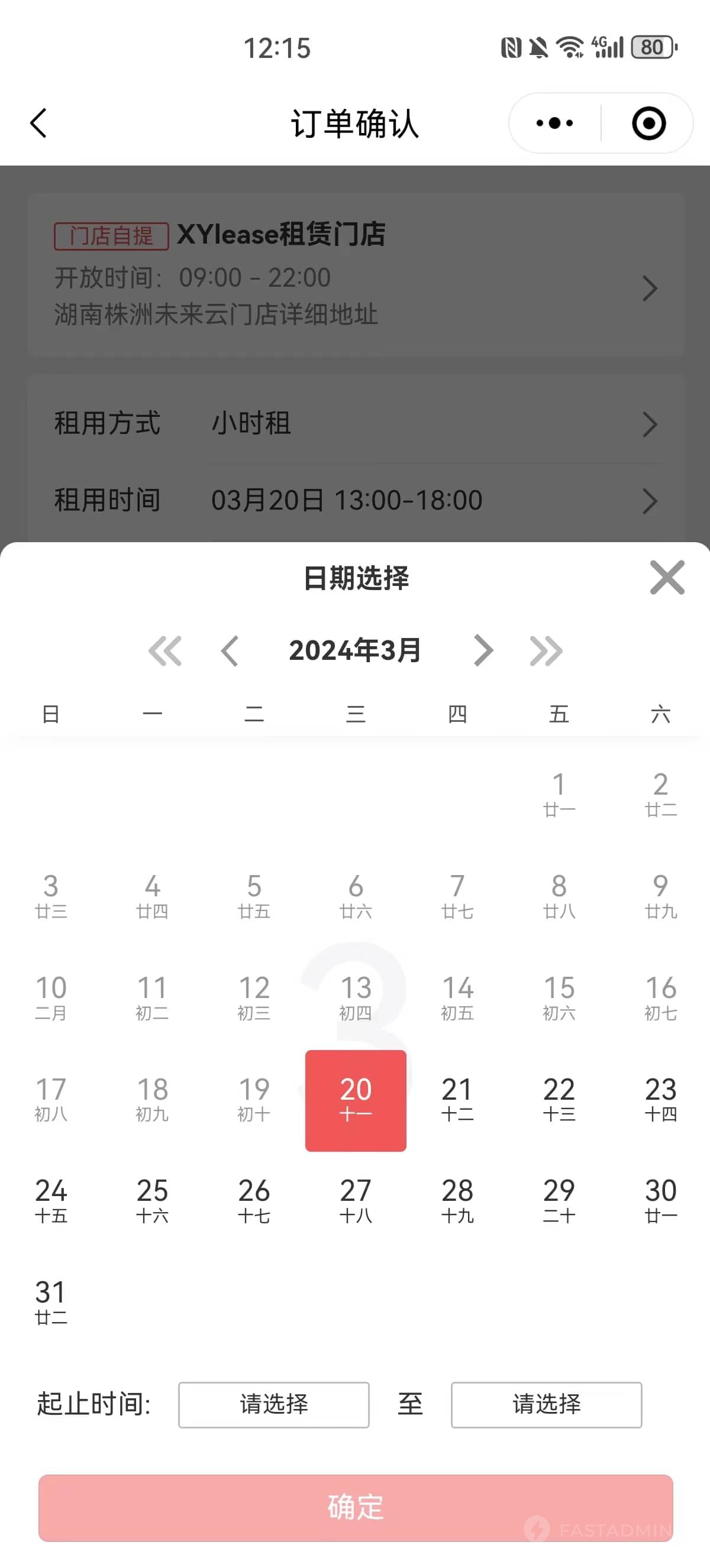Go to the previous month
Screen dimensions: 710x1568
coord(230,651)
